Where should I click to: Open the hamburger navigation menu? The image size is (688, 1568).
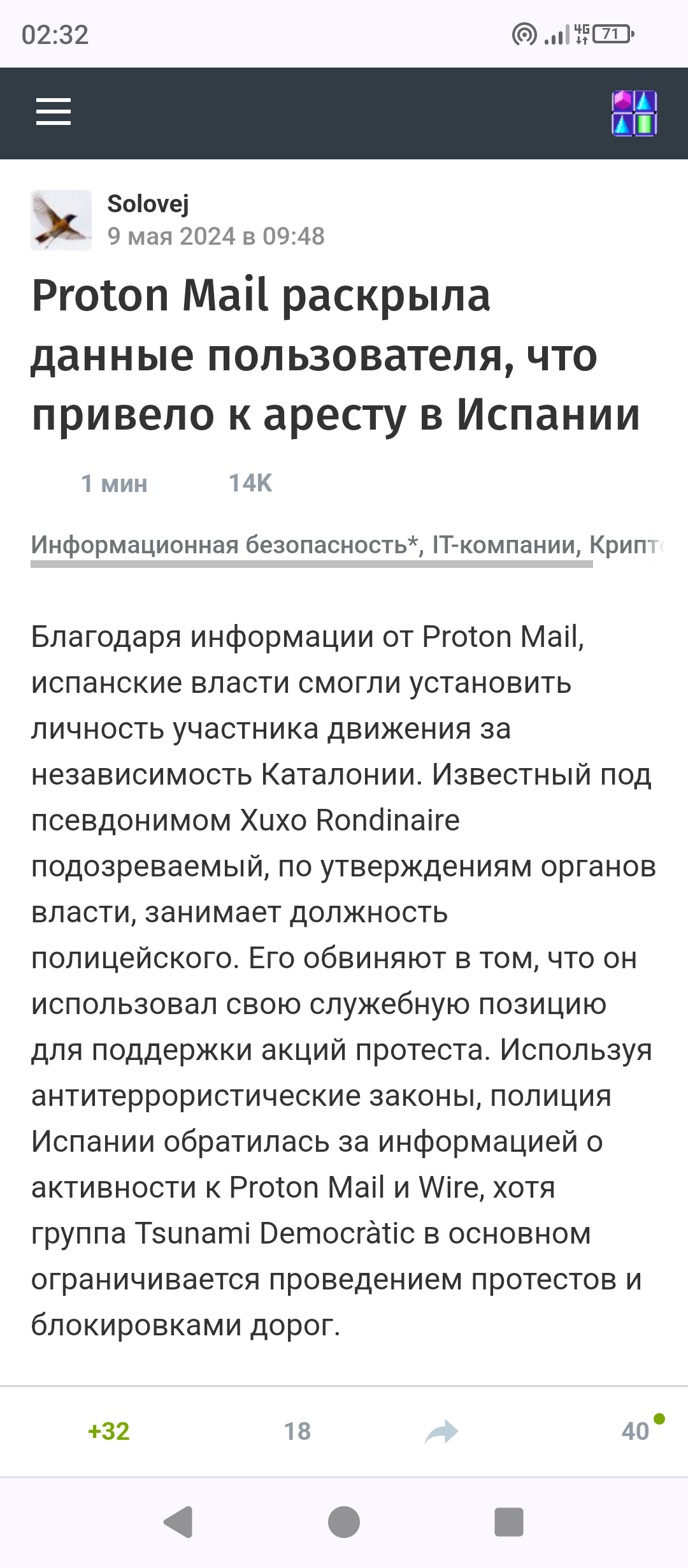tap(54, 112)
